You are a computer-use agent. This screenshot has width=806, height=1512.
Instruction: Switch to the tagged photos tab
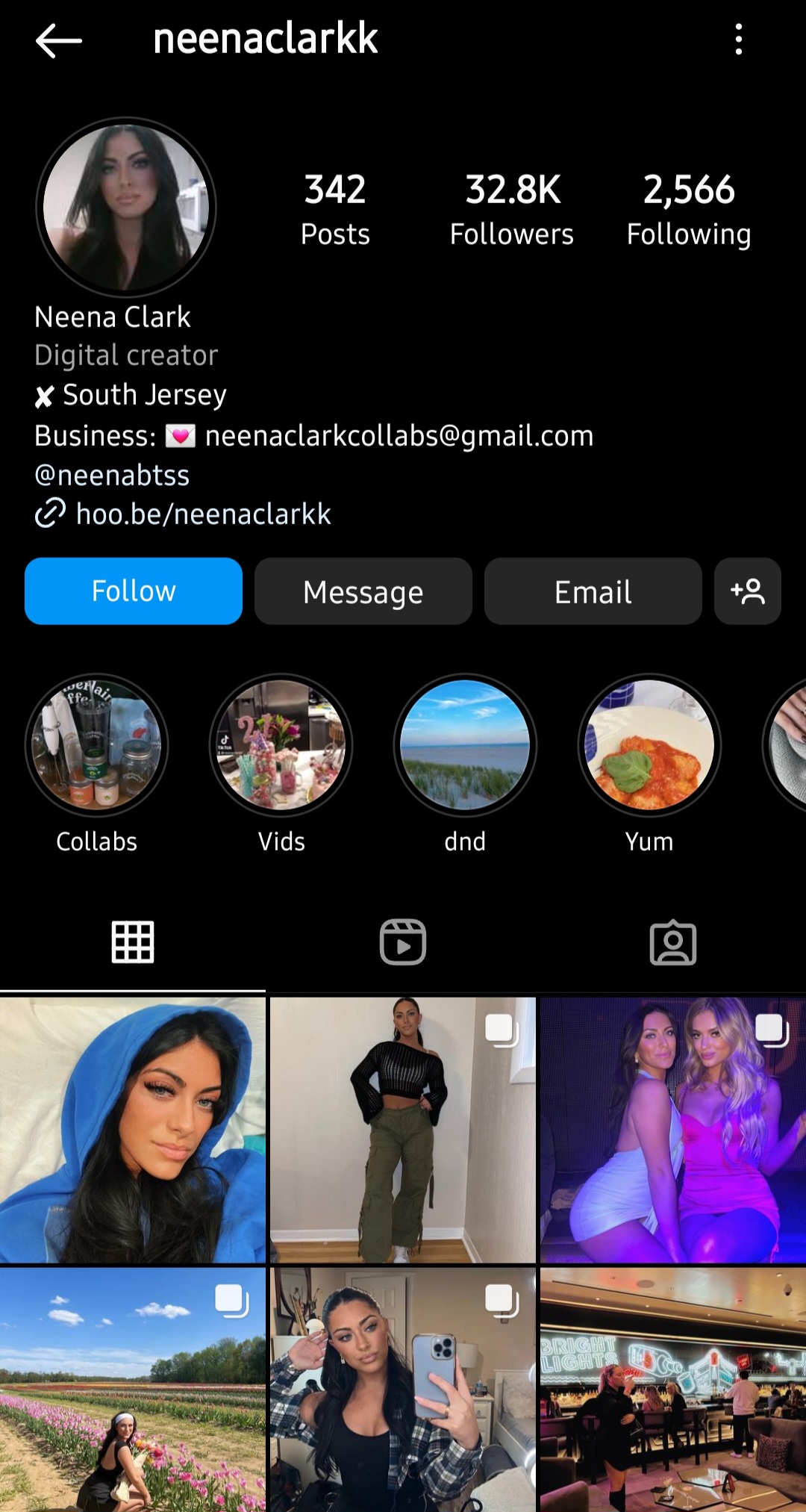click(672, 942)
